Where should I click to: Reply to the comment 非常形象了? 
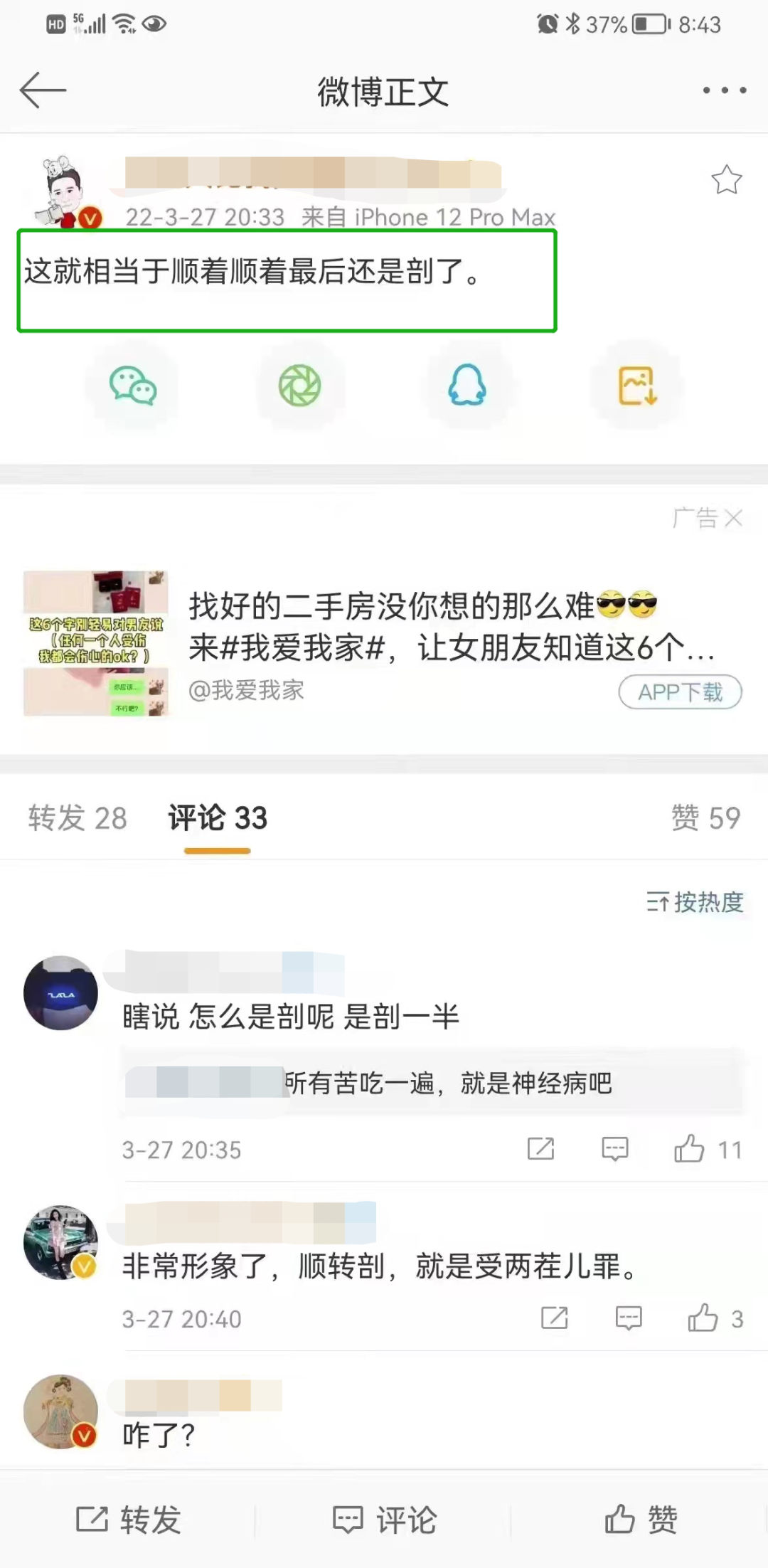click(x=628, y=1318)
